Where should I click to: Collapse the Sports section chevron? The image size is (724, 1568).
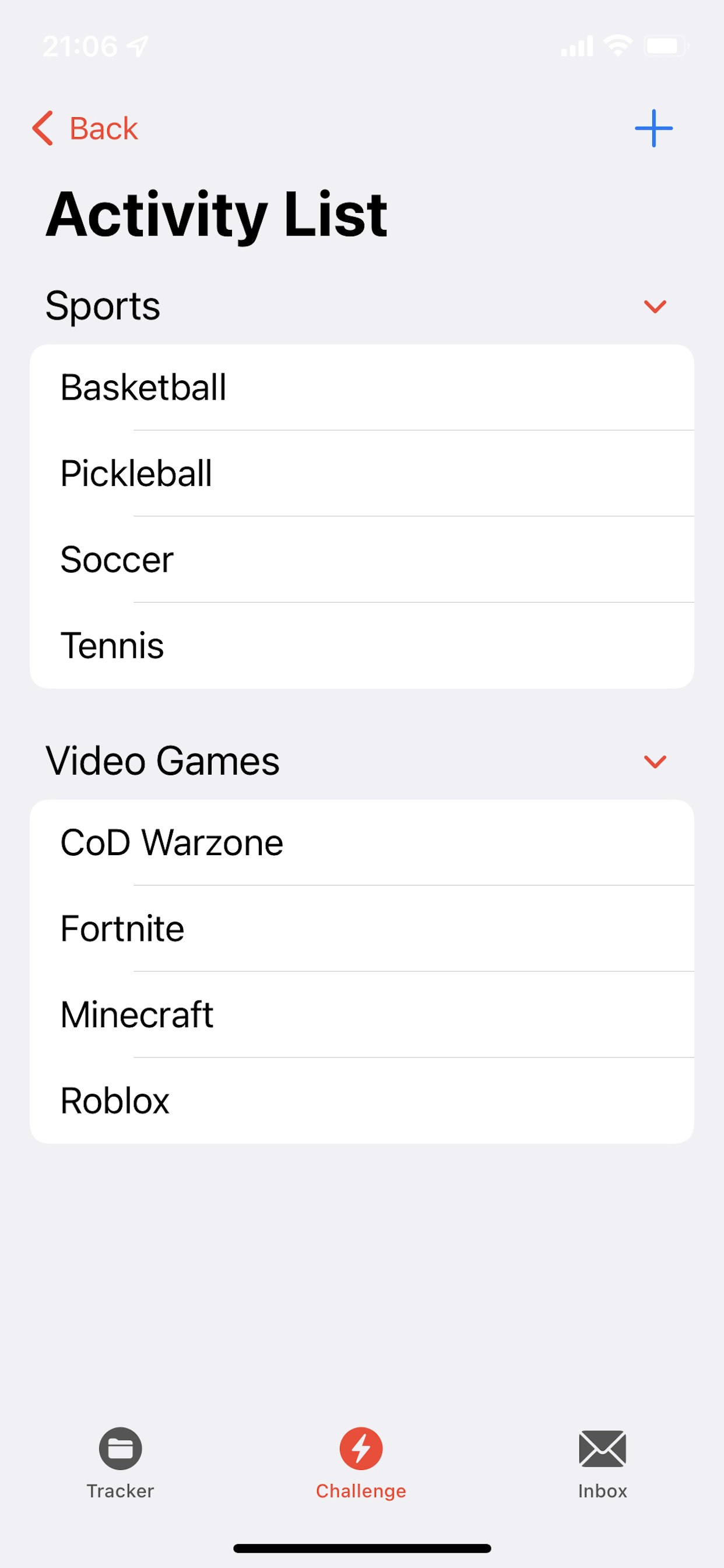tap(655, 306)
